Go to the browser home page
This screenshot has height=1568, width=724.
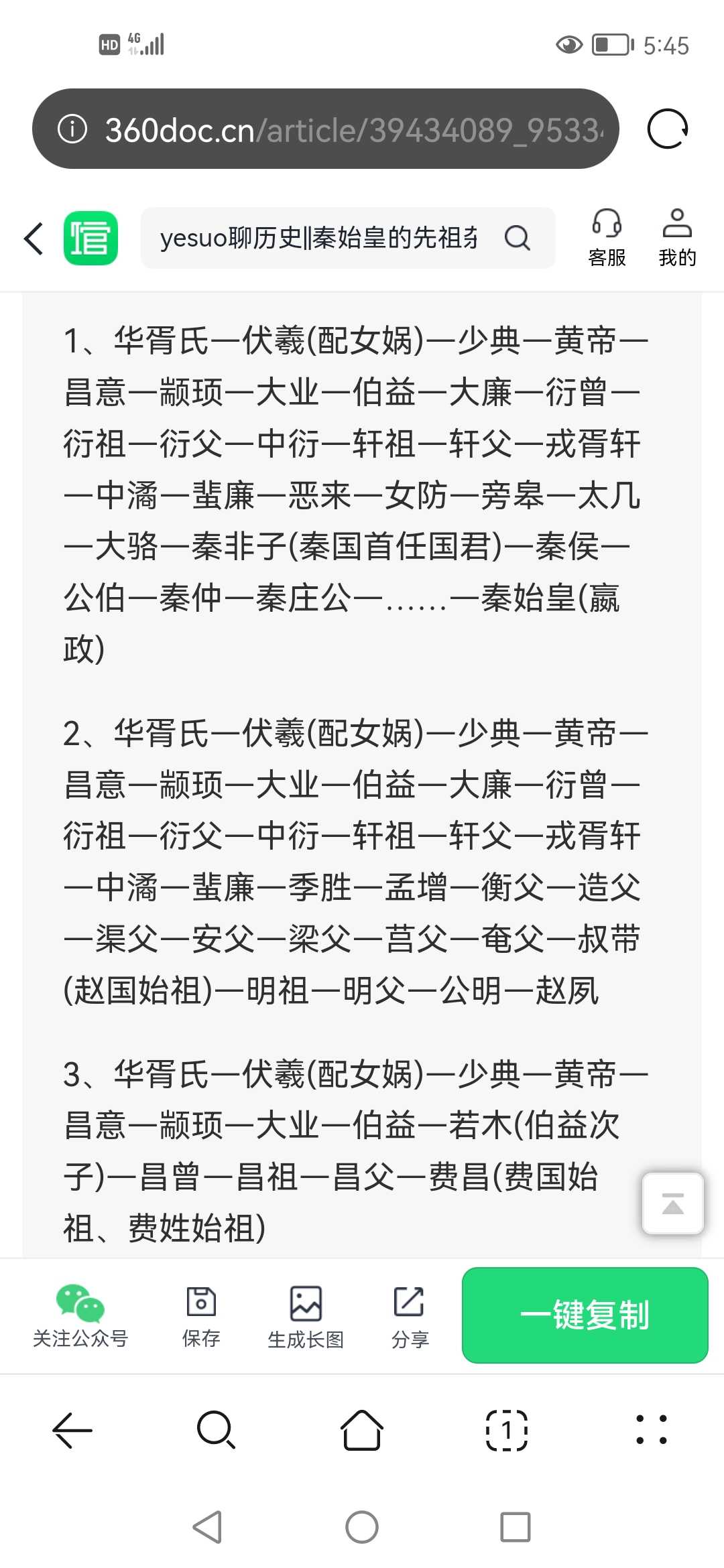point(362,1430)
